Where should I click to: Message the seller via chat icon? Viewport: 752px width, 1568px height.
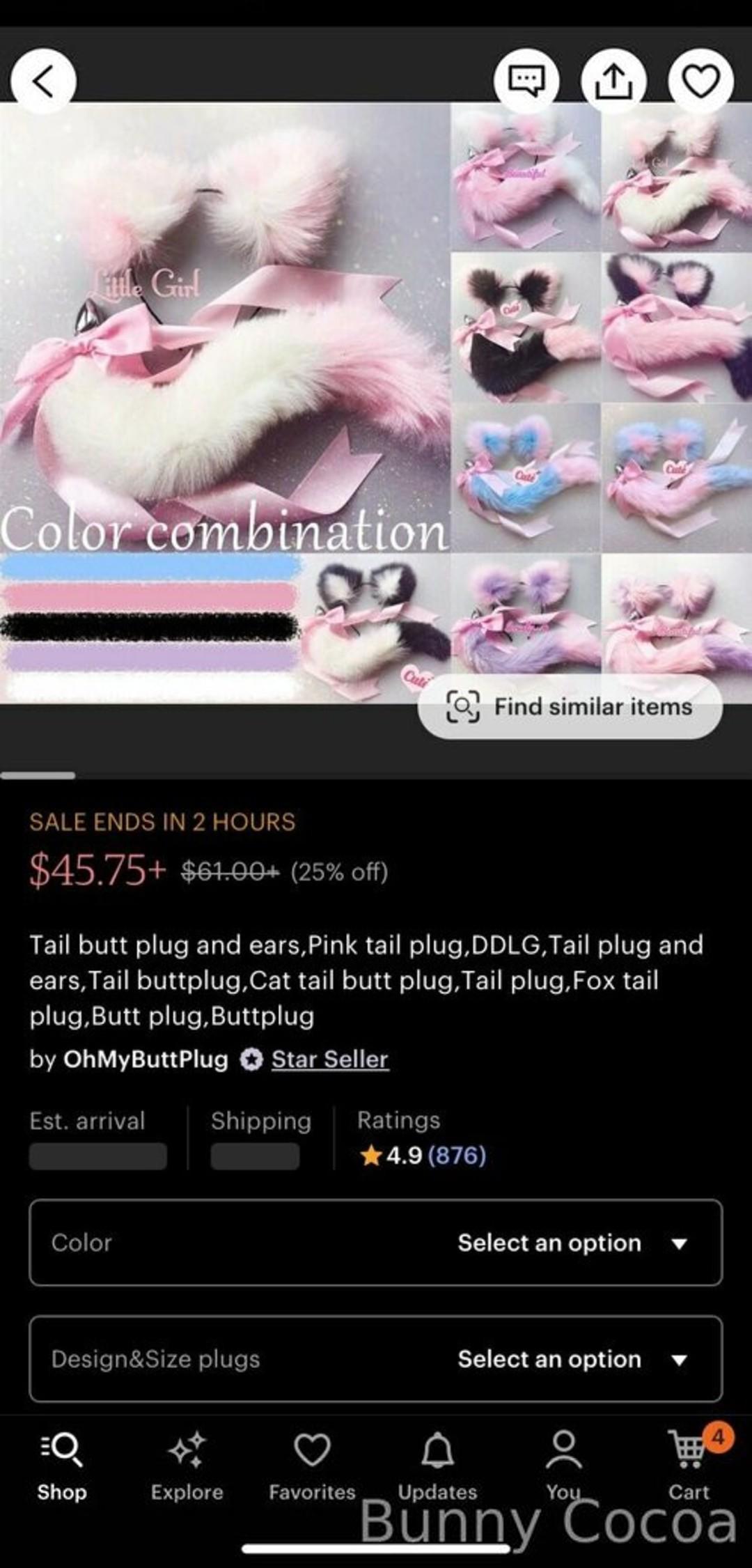pos(526,81)
